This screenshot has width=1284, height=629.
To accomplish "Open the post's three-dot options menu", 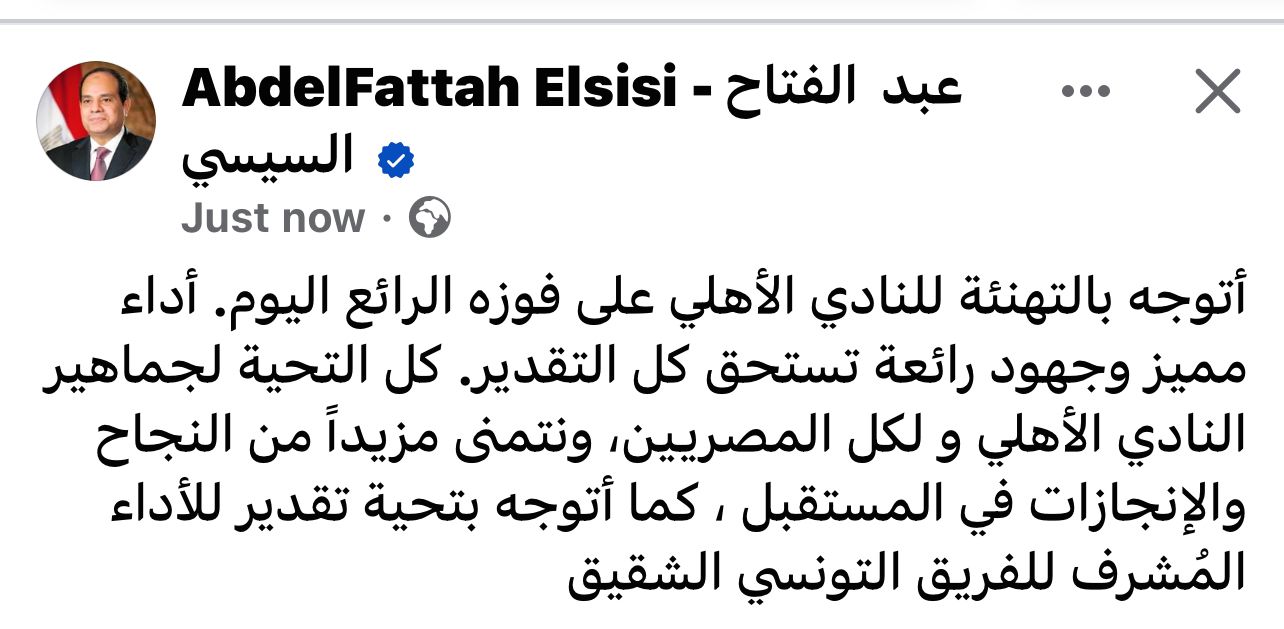I will click(x=1085, y=93).
